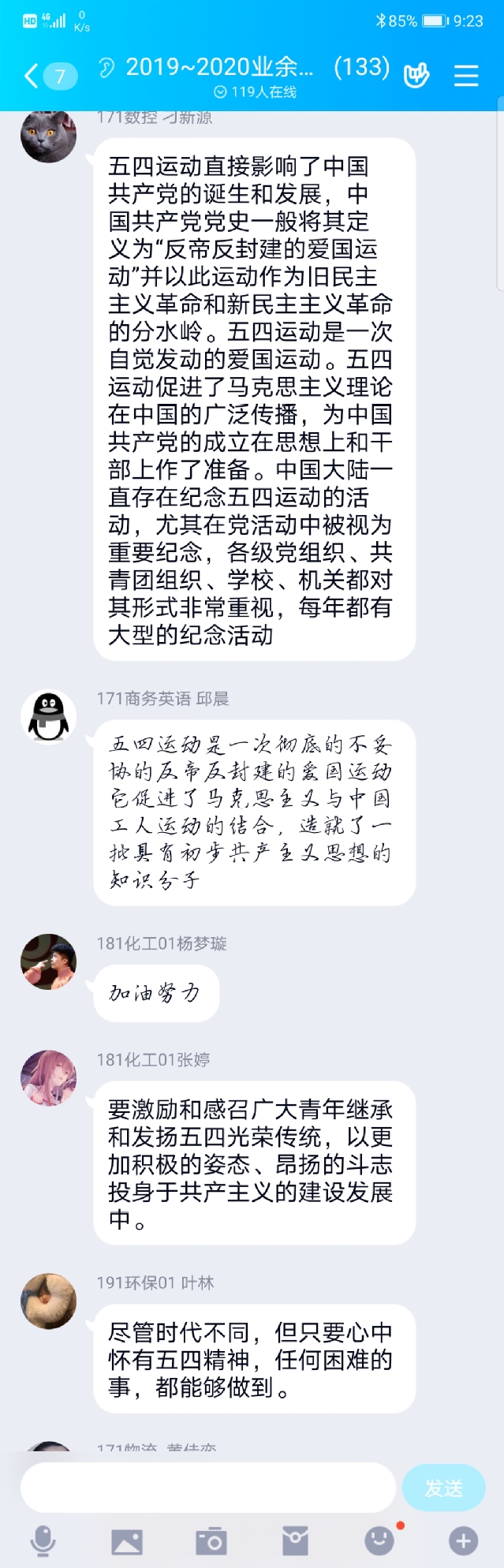504x1568 pixels.
Task: Open the group interaction hand icon
Action: (x=416, y=76)
